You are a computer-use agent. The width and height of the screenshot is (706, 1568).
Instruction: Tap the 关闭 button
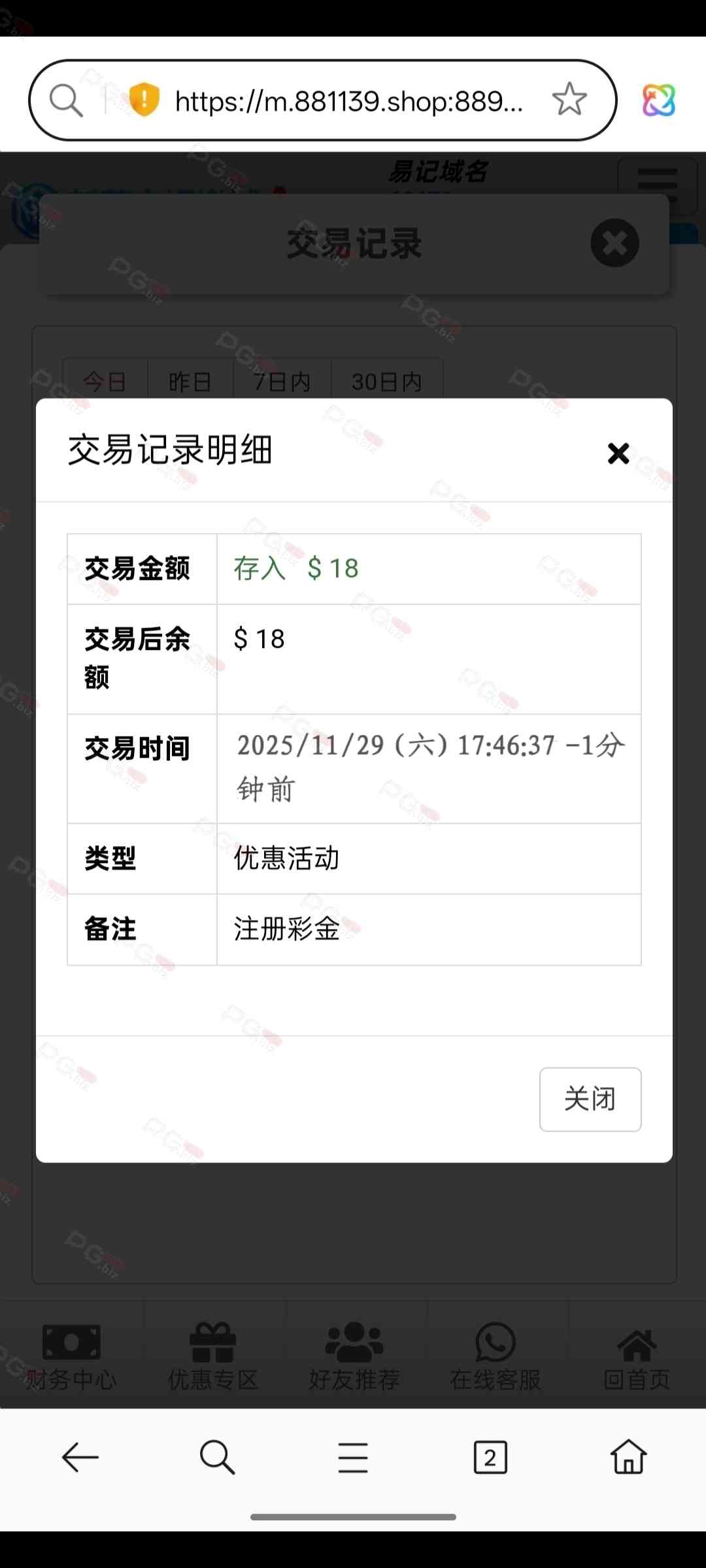click(x=590, y=1099)
